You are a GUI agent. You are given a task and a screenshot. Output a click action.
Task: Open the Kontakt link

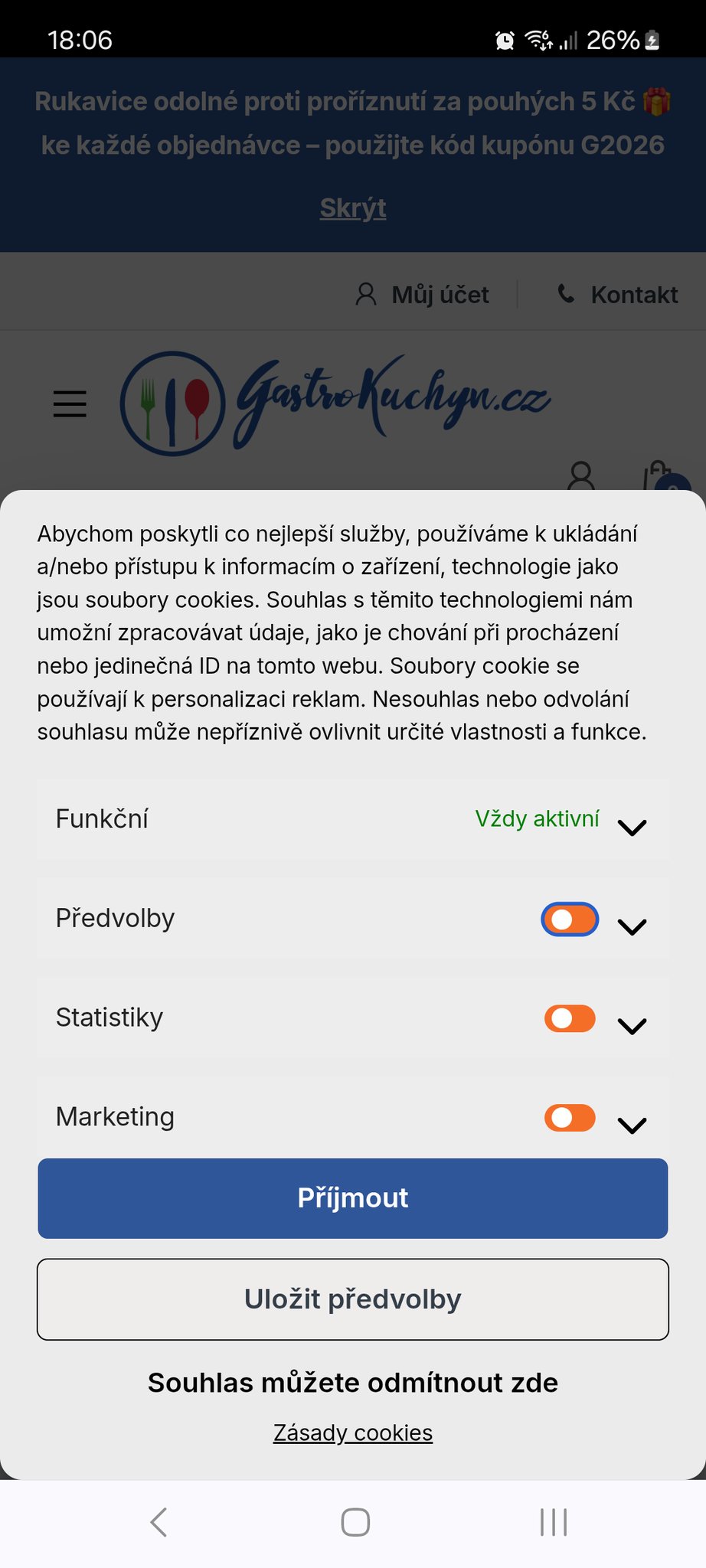tap(617, 295)
